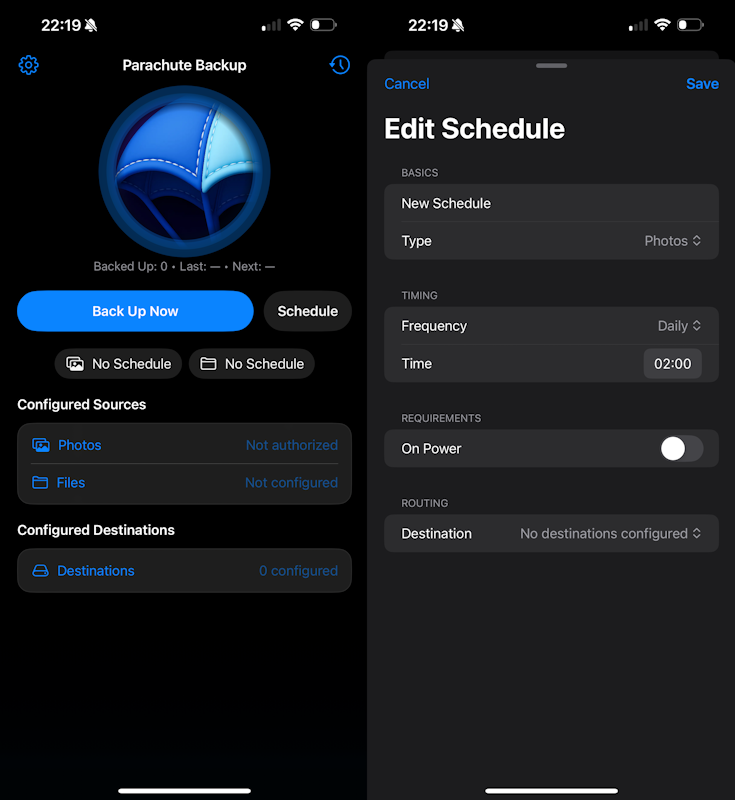Open the Destination dropdown
The width and height of the screenshot is (735, 800).
point(610,534)
